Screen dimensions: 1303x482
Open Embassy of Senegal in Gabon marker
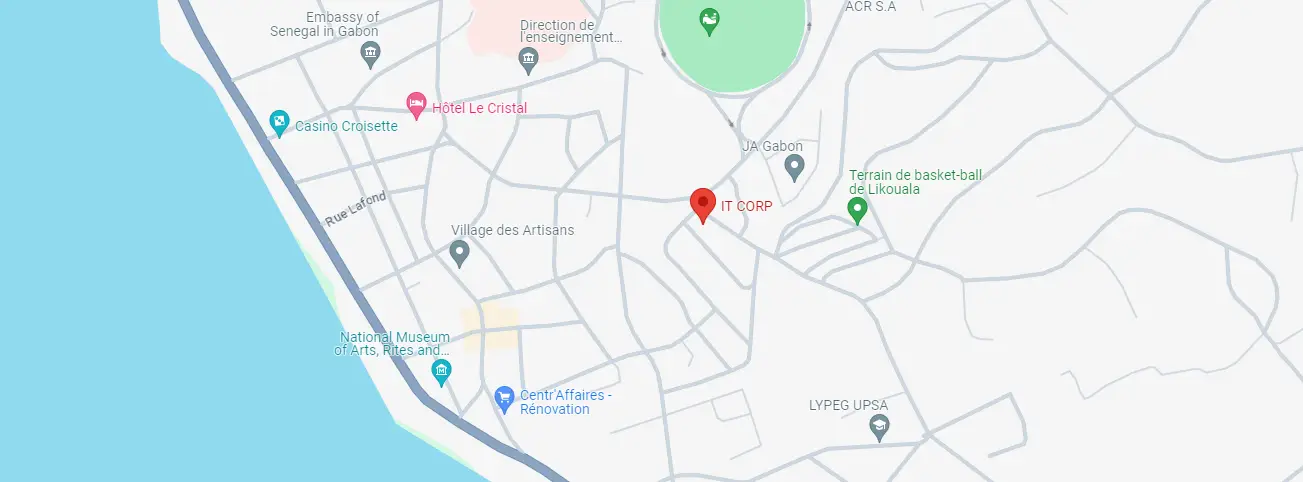(371, 53)
